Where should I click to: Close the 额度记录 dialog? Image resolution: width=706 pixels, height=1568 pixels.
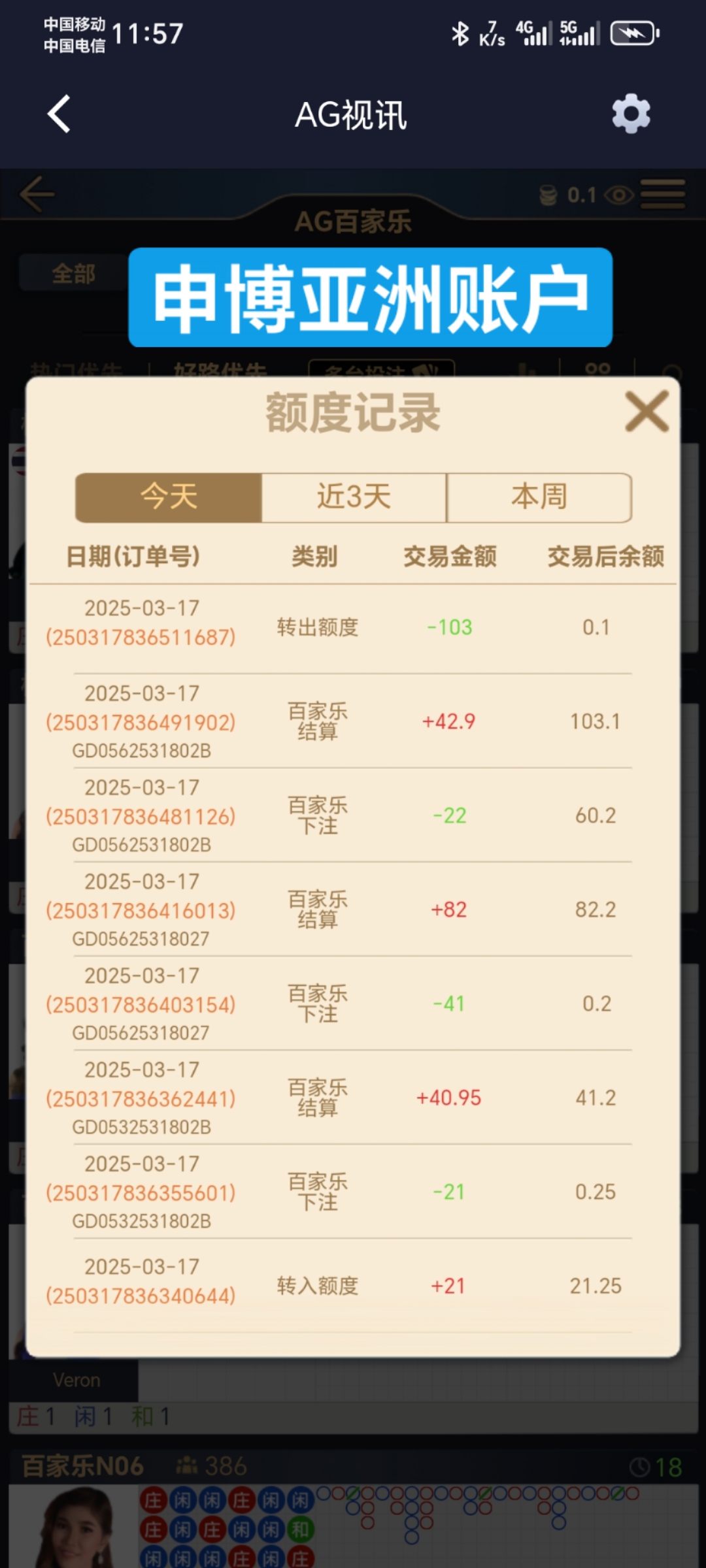pyautogui.click(x=647, y=412)
